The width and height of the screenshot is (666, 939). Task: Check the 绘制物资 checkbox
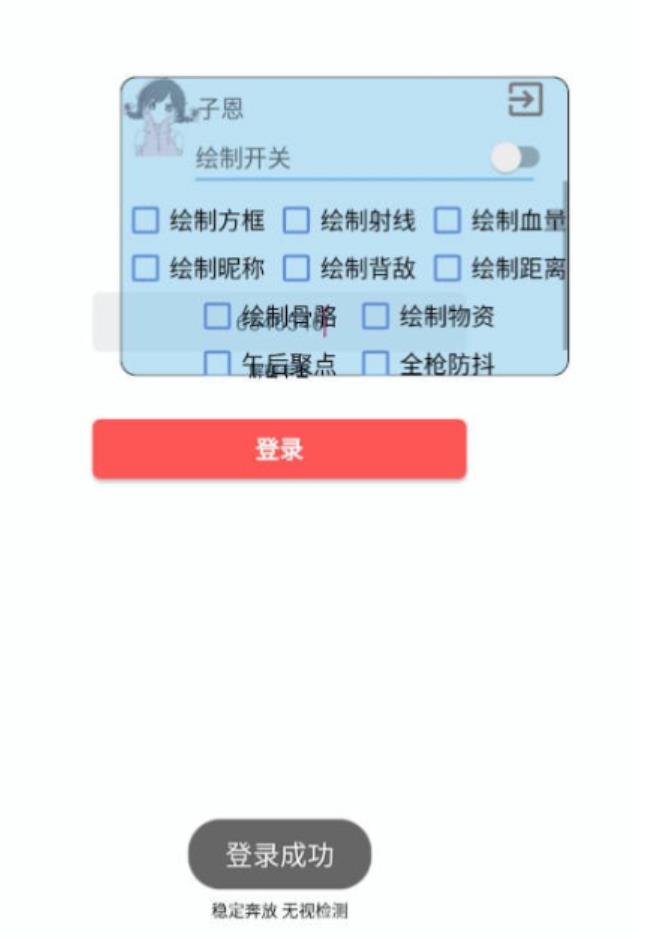[x=375, y=316]
